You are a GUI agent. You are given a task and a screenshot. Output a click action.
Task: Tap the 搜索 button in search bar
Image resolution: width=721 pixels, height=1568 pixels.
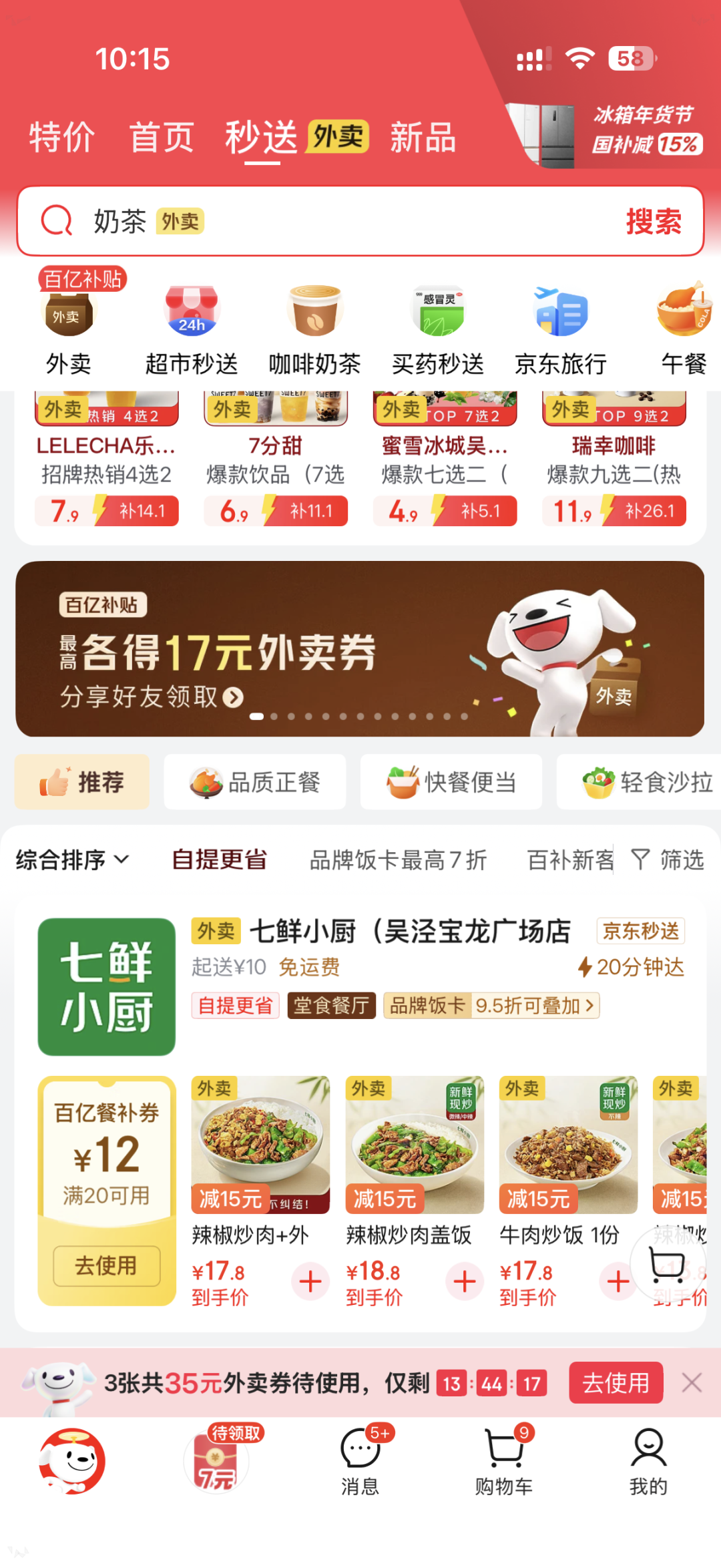point(653,222)
